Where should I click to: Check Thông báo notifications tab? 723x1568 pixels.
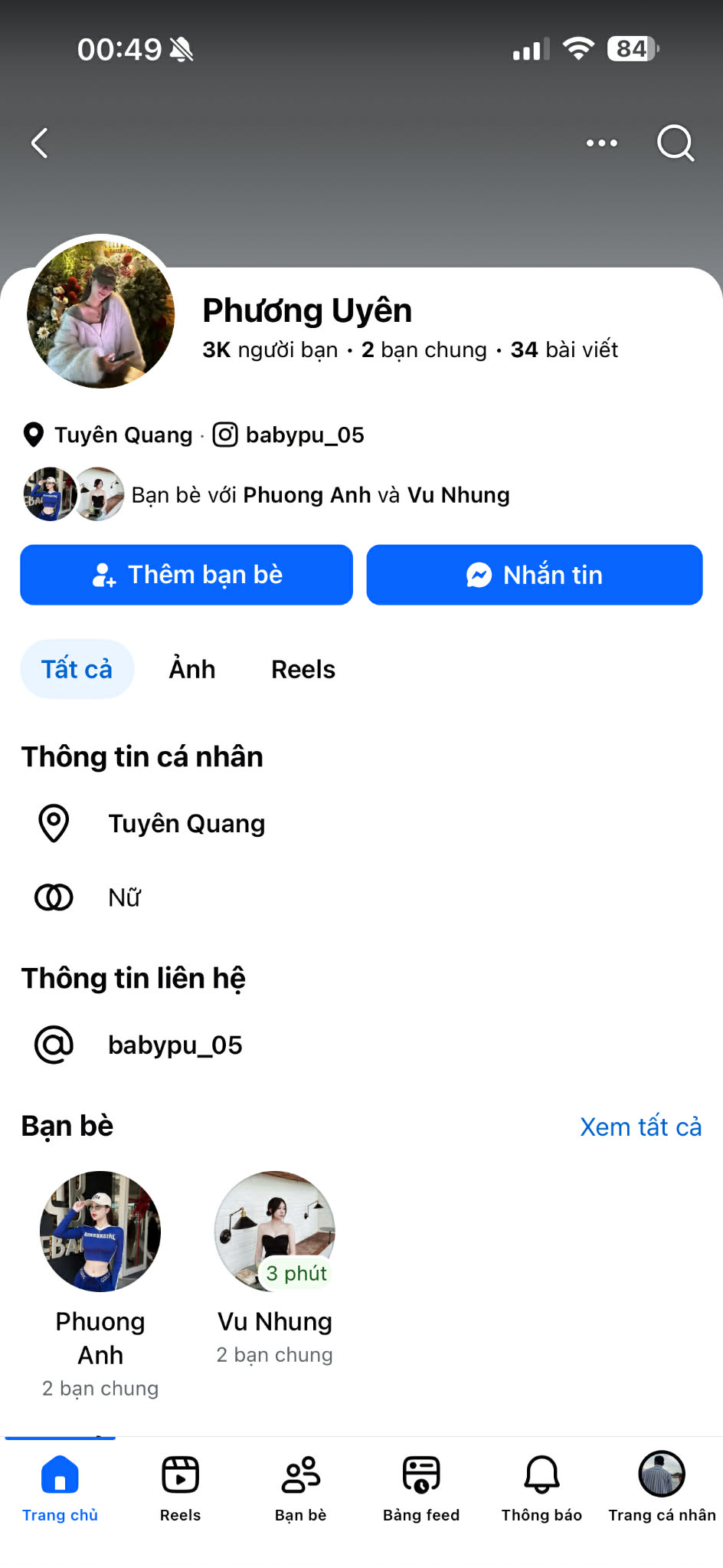pyautogui.click(x=541, y=1487)
